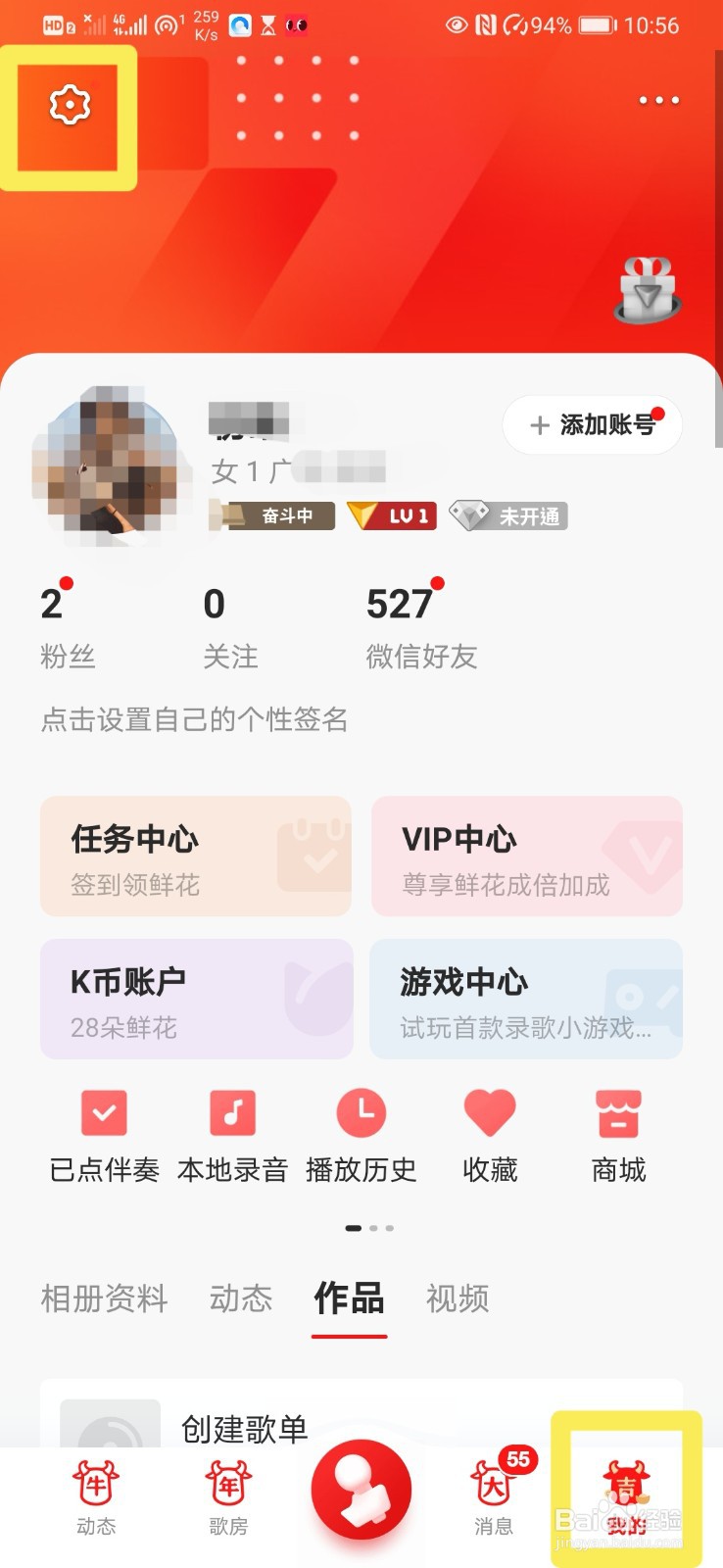Open 任务中心 task center card

click(x=196, y=857)
